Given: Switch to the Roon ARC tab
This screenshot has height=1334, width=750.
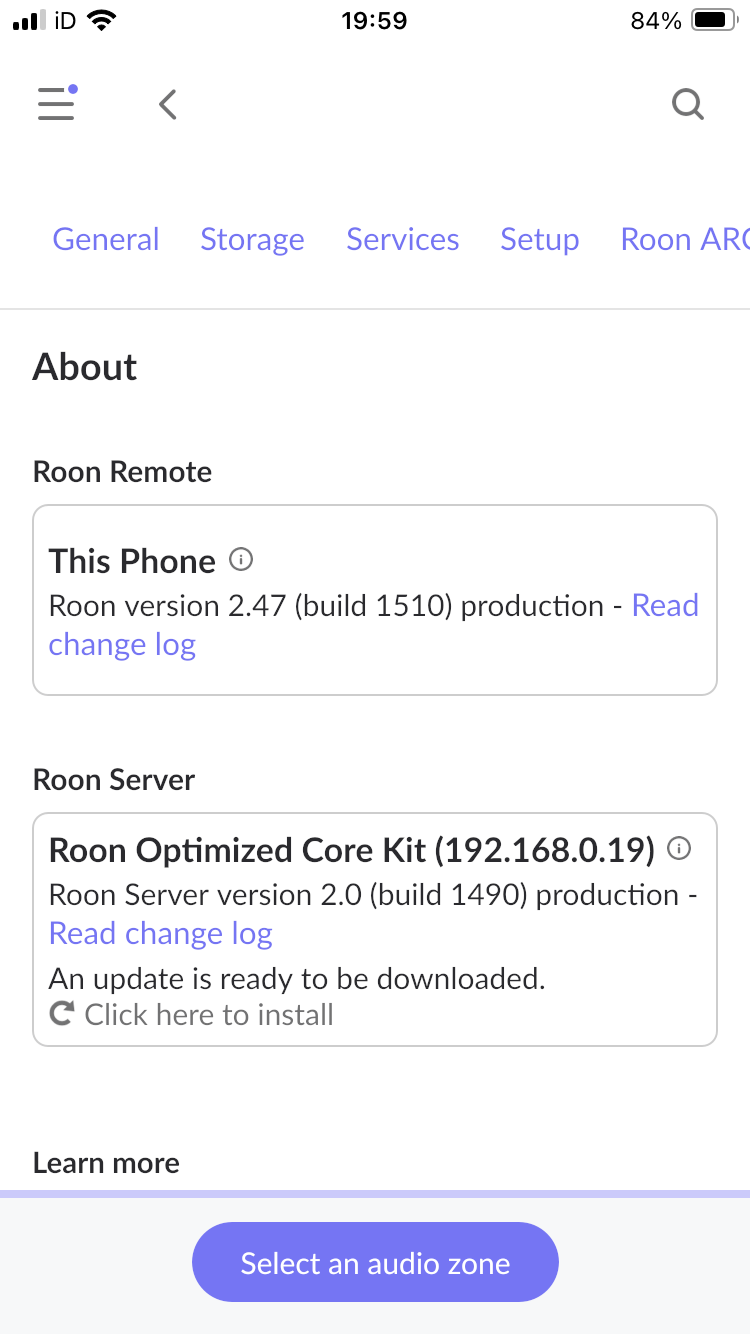Looking at the screenshot, I should coord(685,239).
